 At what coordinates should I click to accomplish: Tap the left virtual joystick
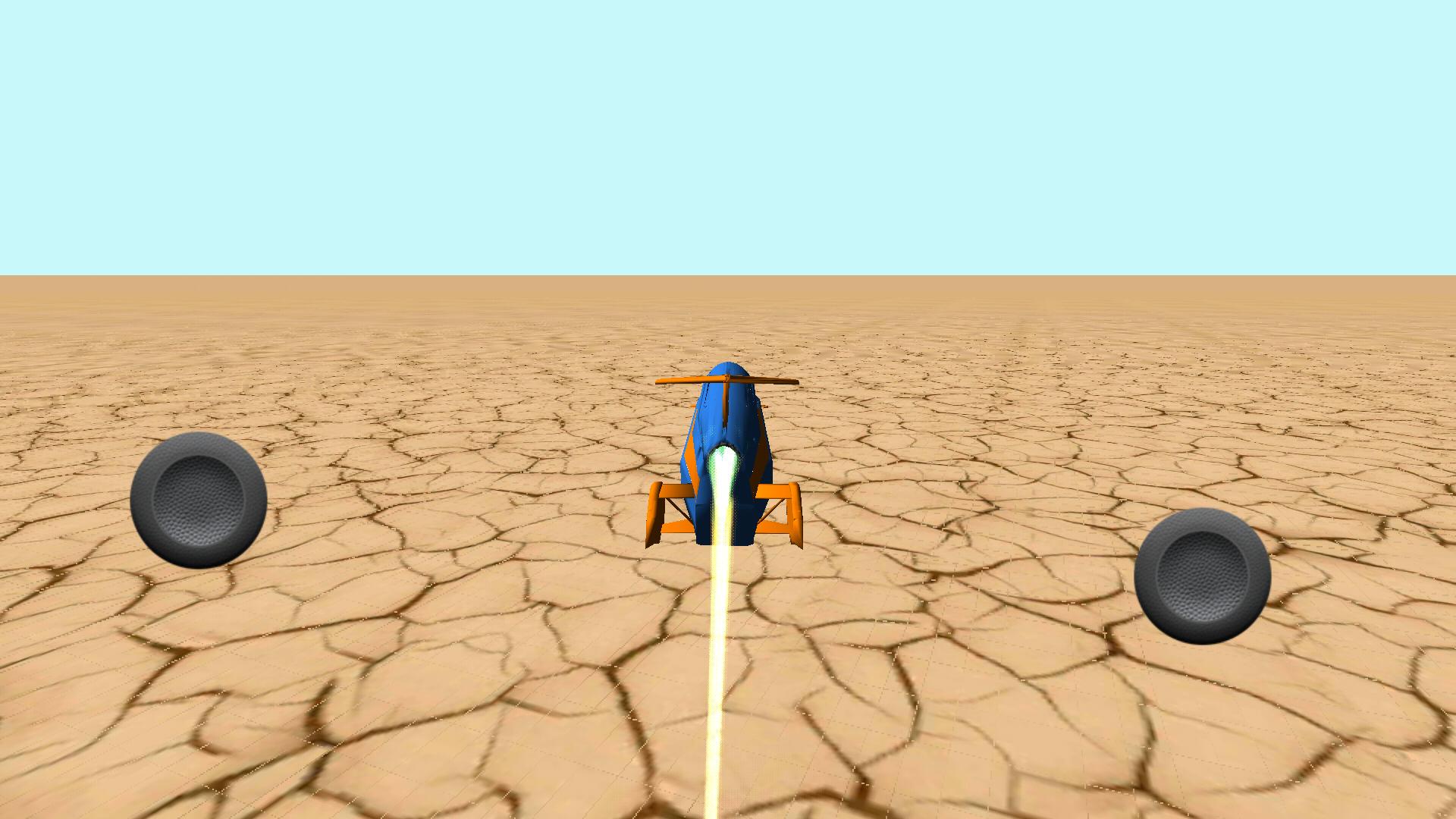199,500
